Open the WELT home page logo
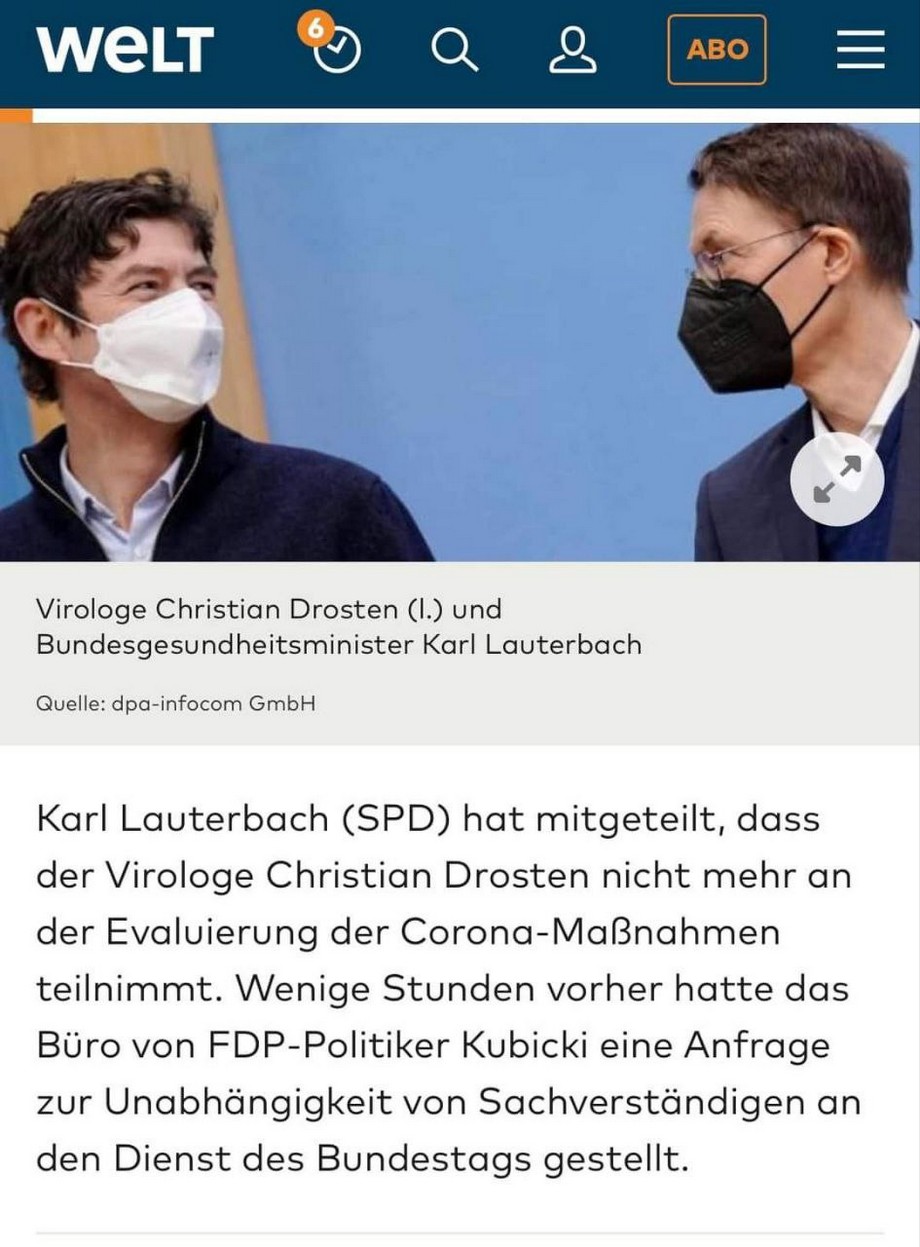This screenshot has width=920, height=1247. (125, 49)
